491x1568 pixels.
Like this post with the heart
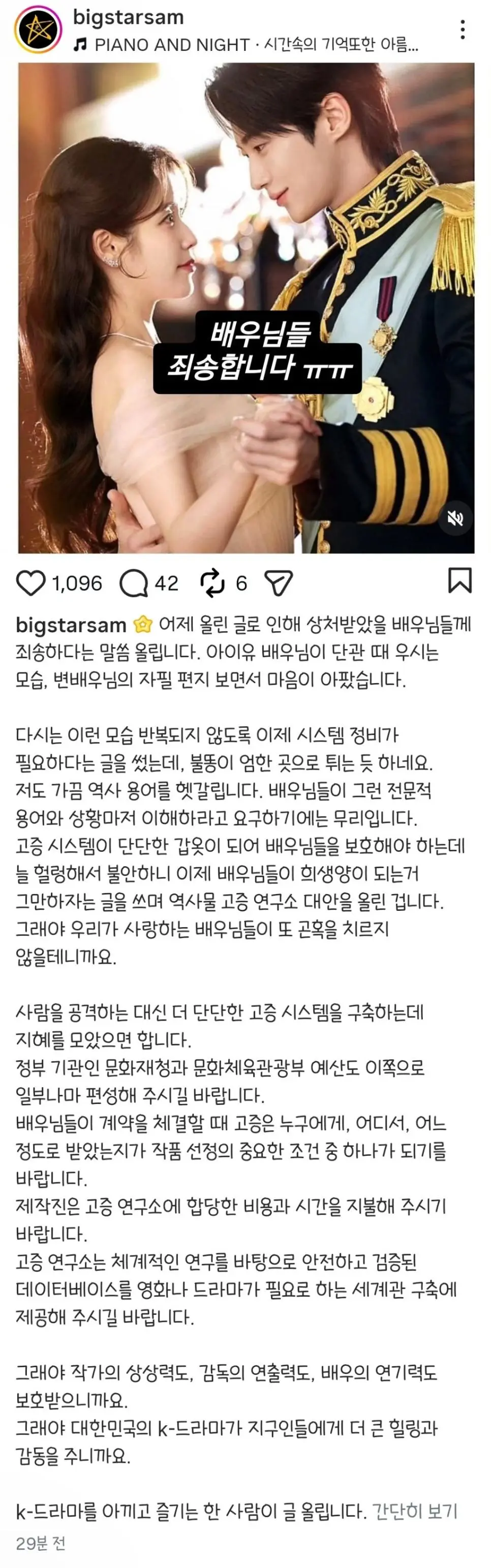click(30, 582)
